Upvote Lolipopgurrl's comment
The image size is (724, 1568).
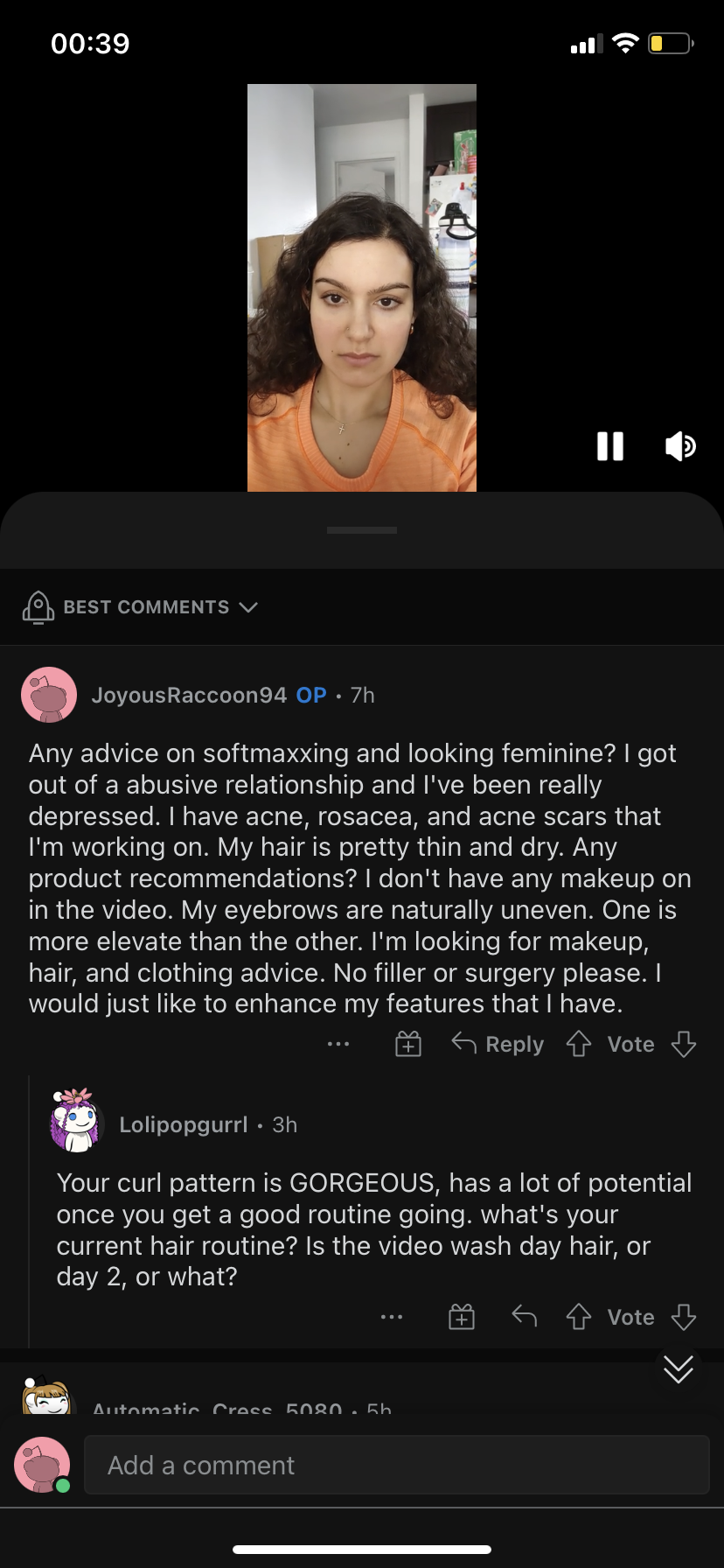(579, 1317)
